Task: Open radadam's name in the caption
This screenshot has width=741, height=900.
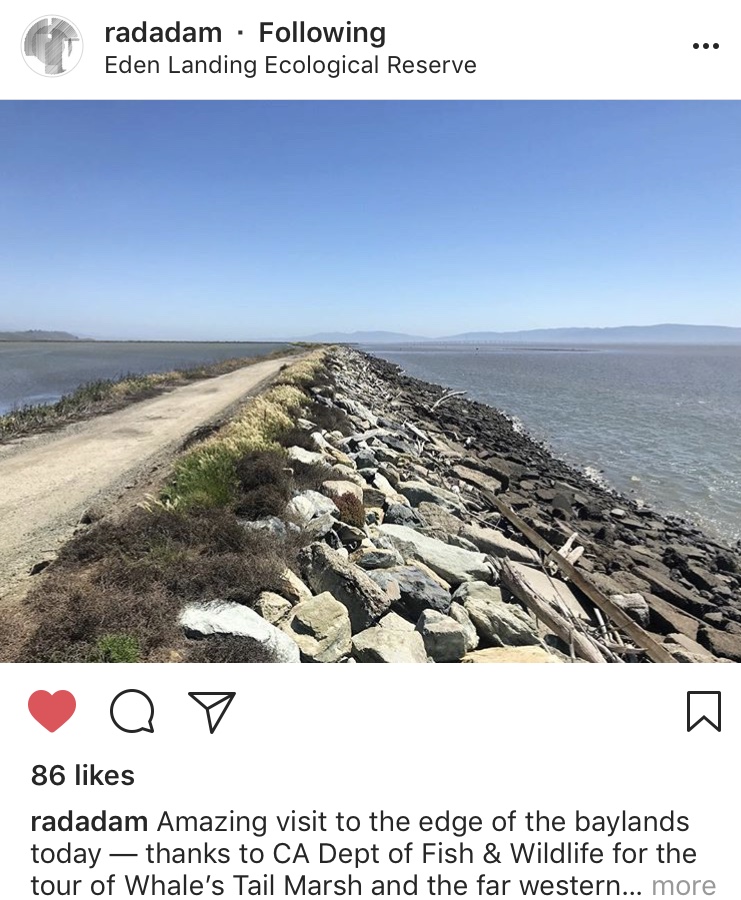Action: click(89, 822)
